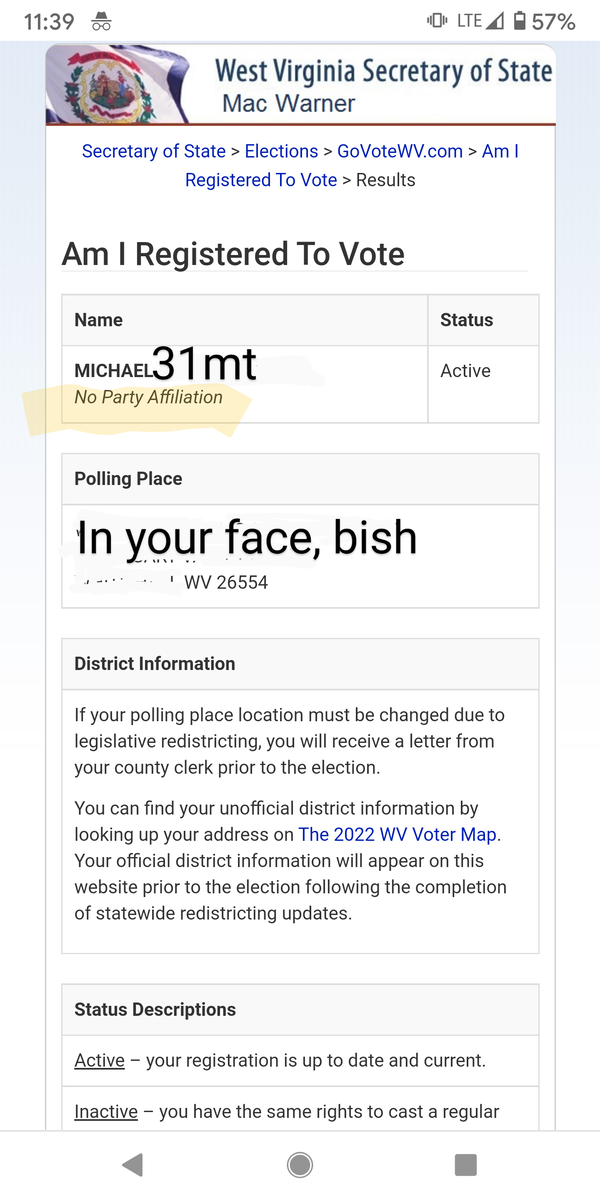600x1200 pixels.
Task: Go to the Elections breadcrumb link
Action: tap(281, 151)
